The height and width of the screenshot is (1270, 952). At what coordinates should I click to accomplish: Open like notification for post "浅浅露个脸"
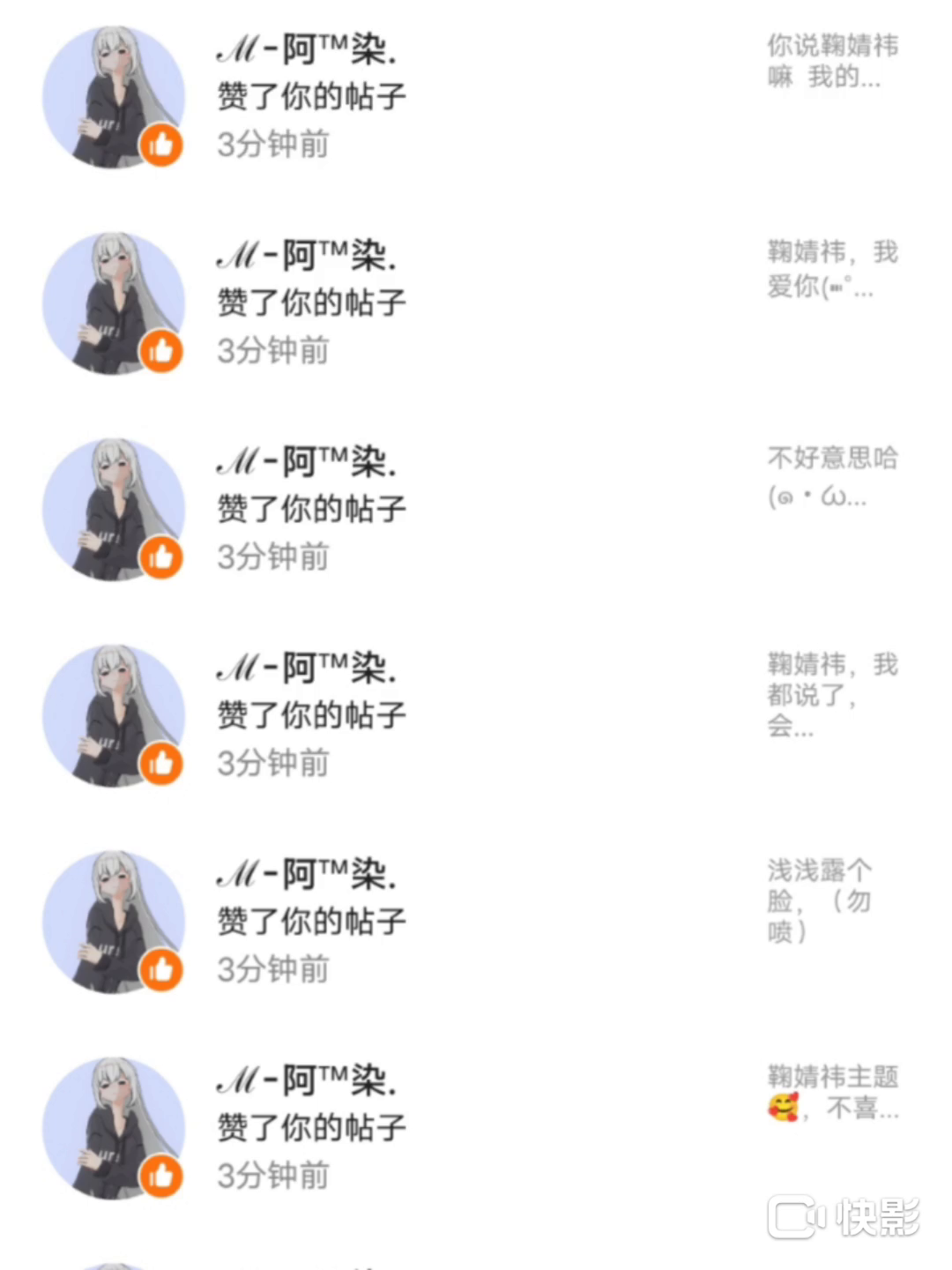click(311, 922)
